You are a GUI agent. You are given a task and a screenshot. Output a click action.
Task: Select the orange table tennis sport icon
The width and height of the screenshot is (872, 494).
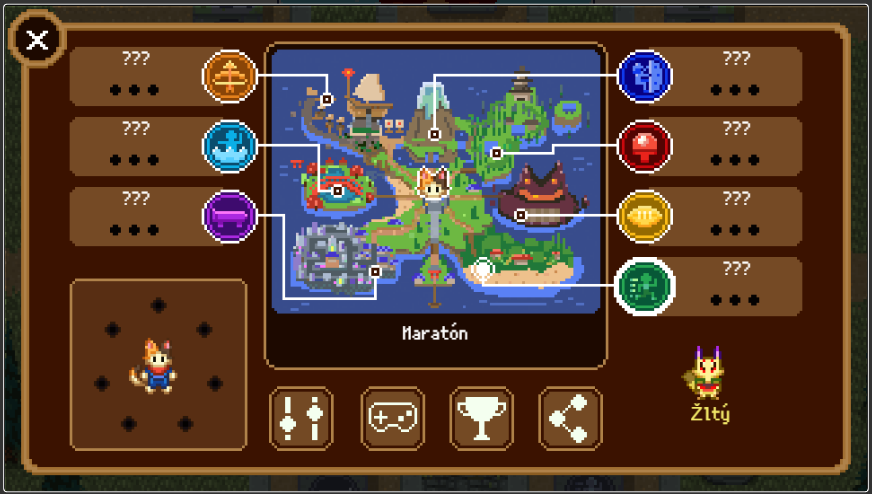pos(230,76)
